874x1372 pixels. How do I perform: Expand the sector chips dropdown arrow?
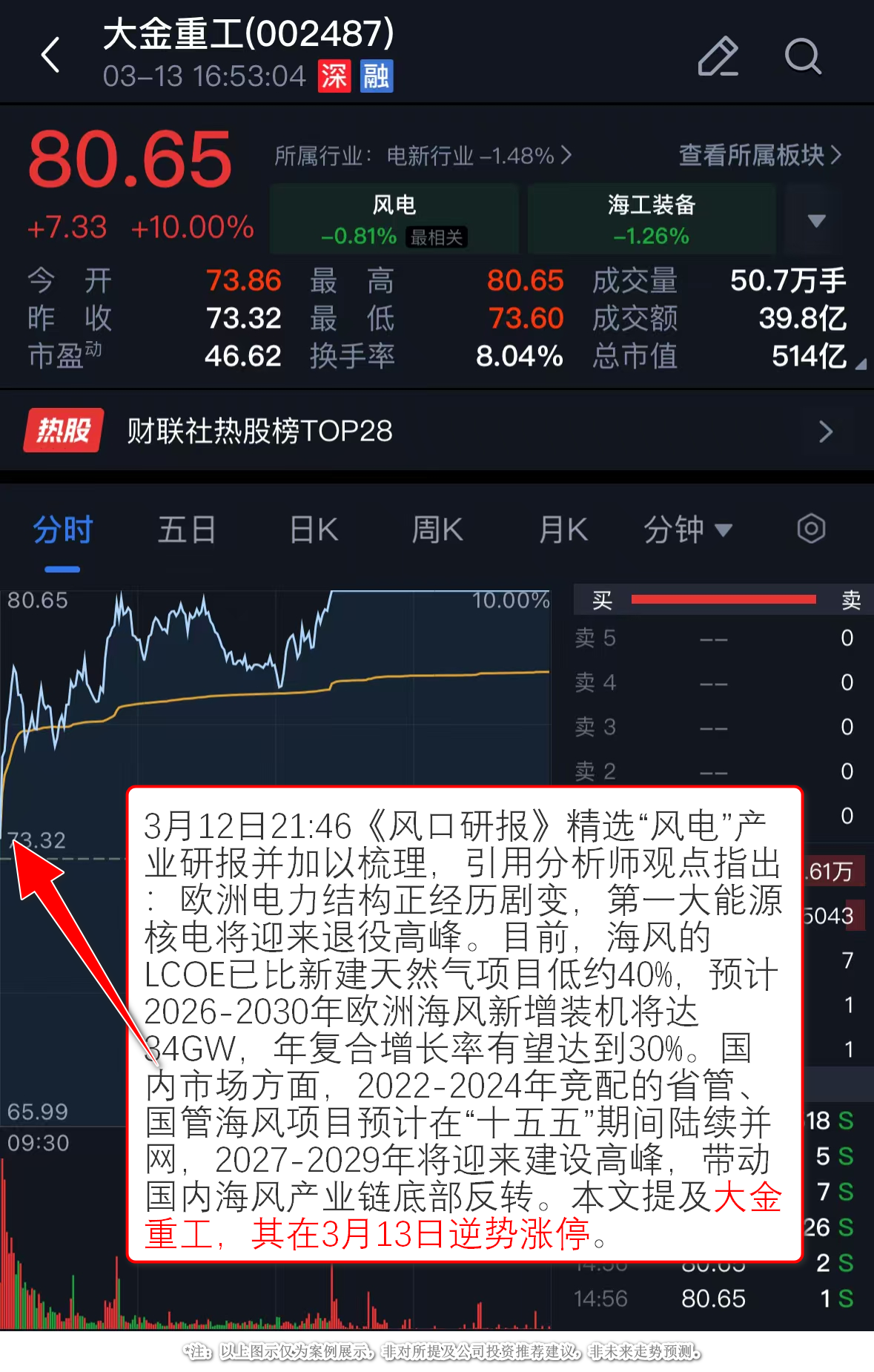tap(816, 220)
